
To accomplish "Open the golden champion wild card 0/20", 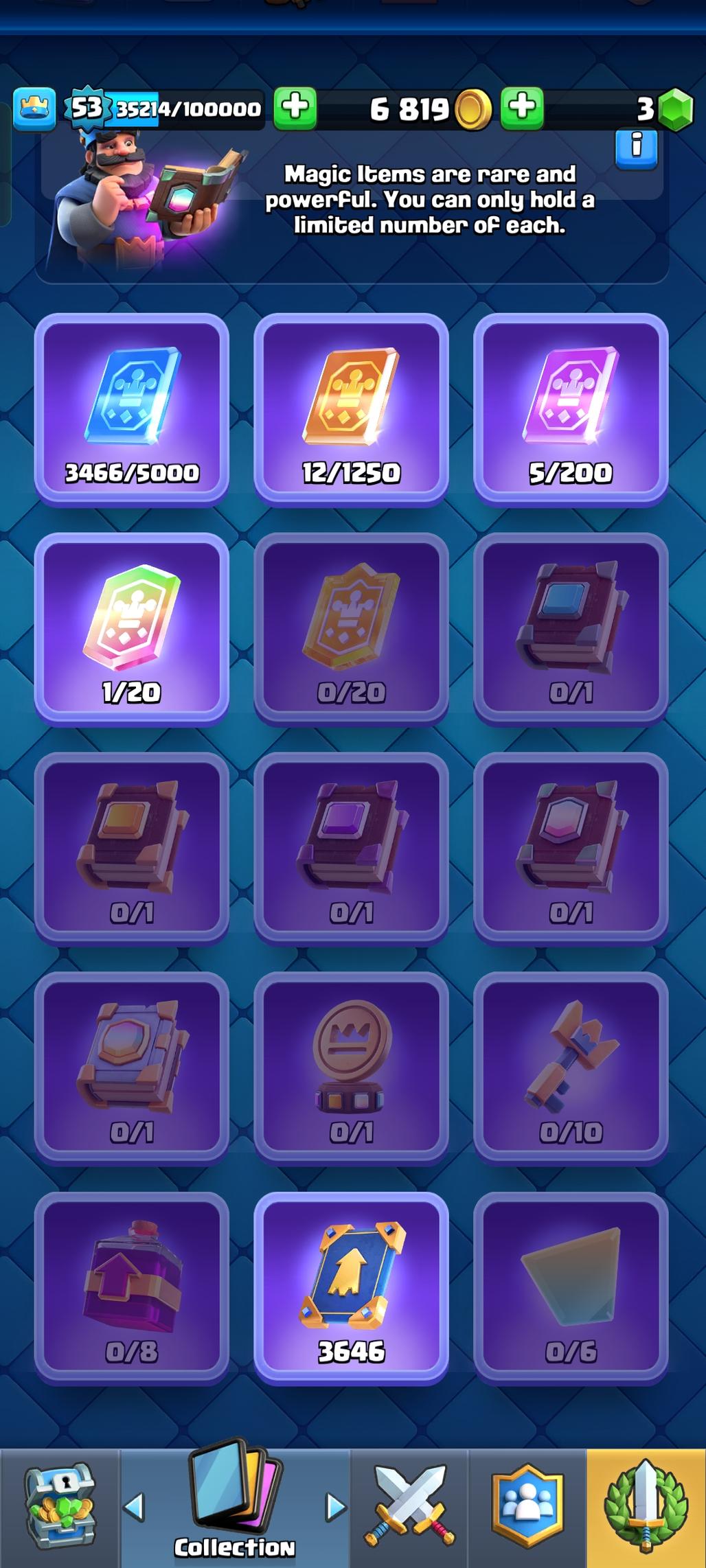I will [x=351, y=630].
